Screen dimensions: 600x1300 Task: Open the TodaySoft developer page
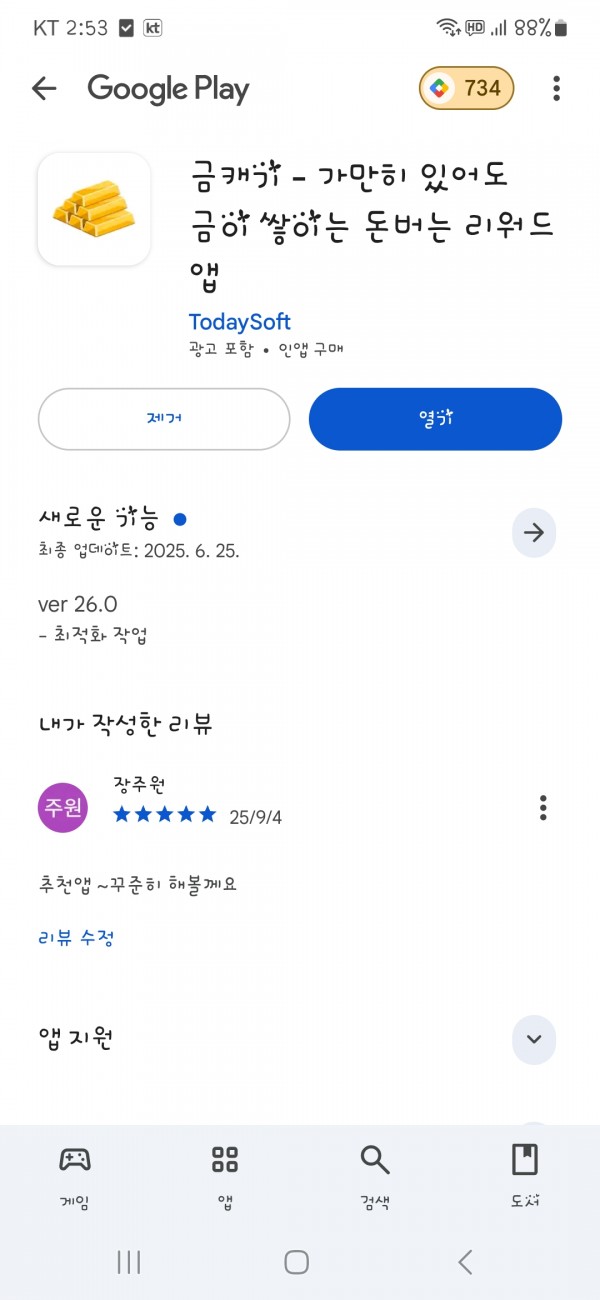coord(240,322)
